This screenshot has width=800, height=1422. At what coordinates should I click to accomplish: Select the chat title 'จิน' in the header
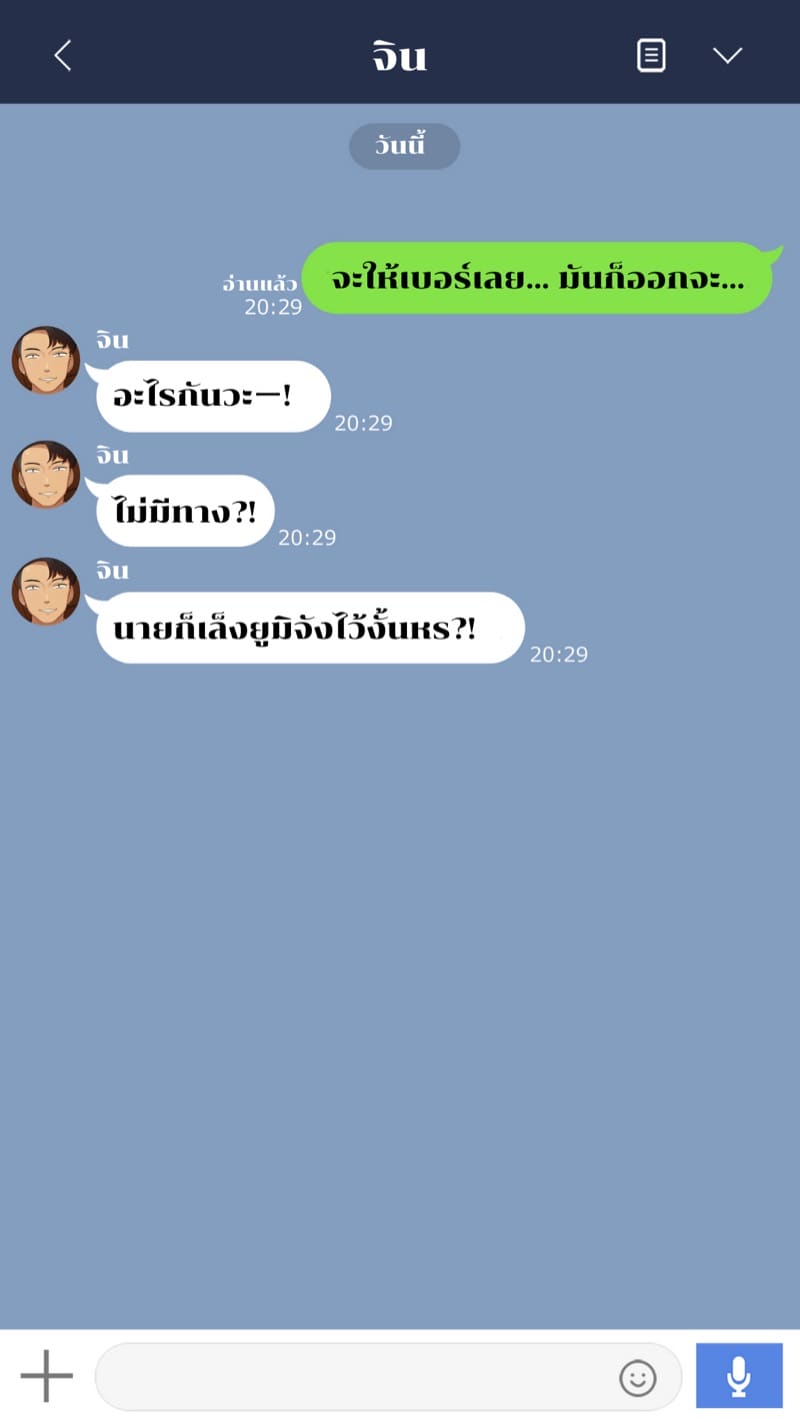(x=399, y=55)
